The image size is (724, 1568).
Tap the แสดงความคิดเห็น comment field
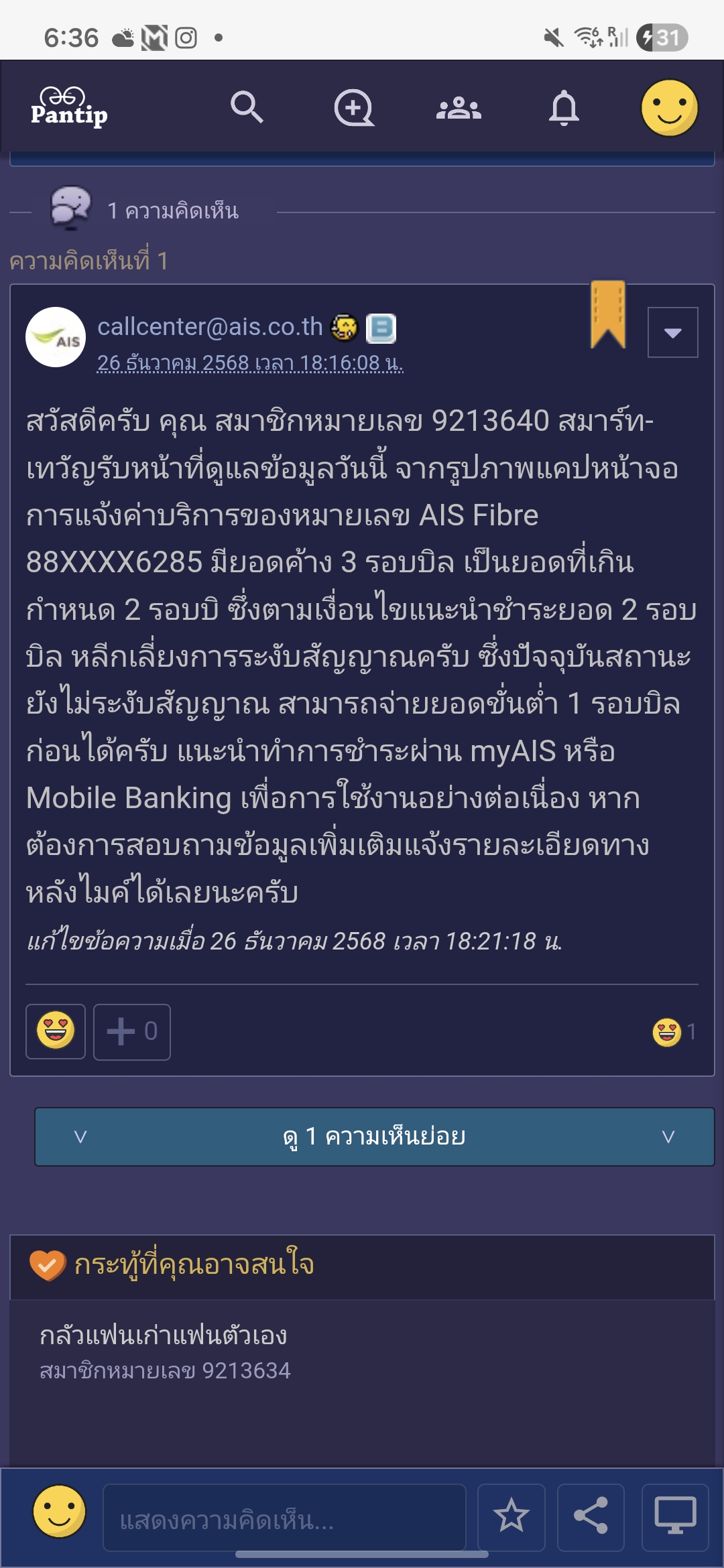point(284,1518)
